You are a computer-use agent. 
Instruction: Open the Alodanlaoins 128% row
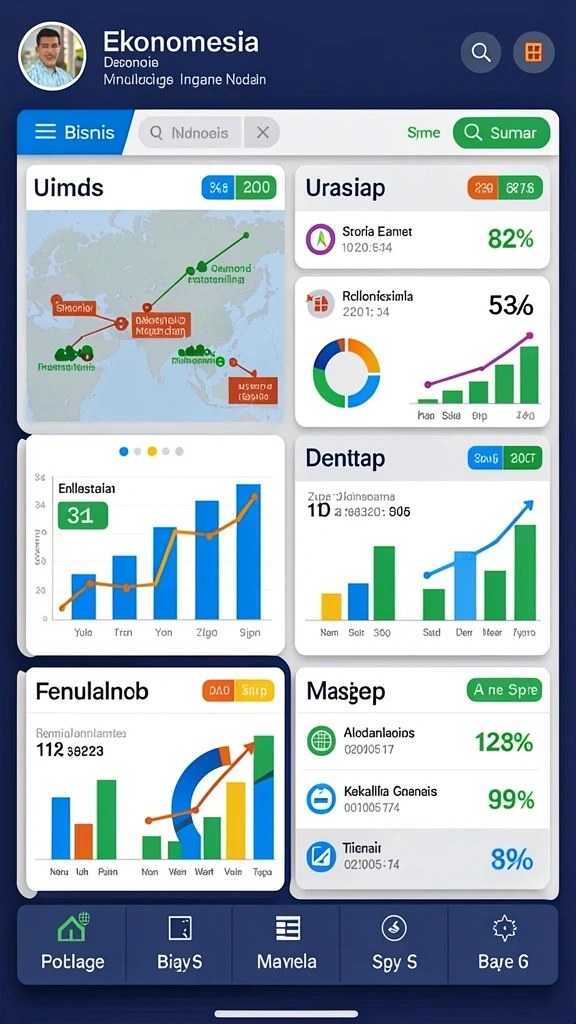422,742
